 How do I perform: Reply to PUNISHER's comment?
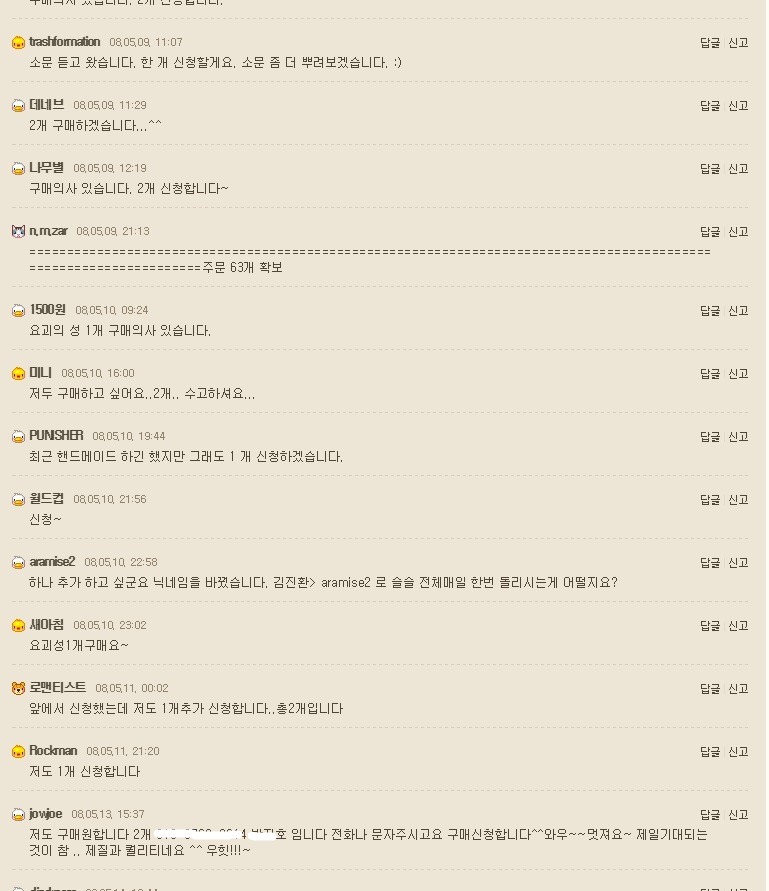pyautogui.click(x=709, y=437)
